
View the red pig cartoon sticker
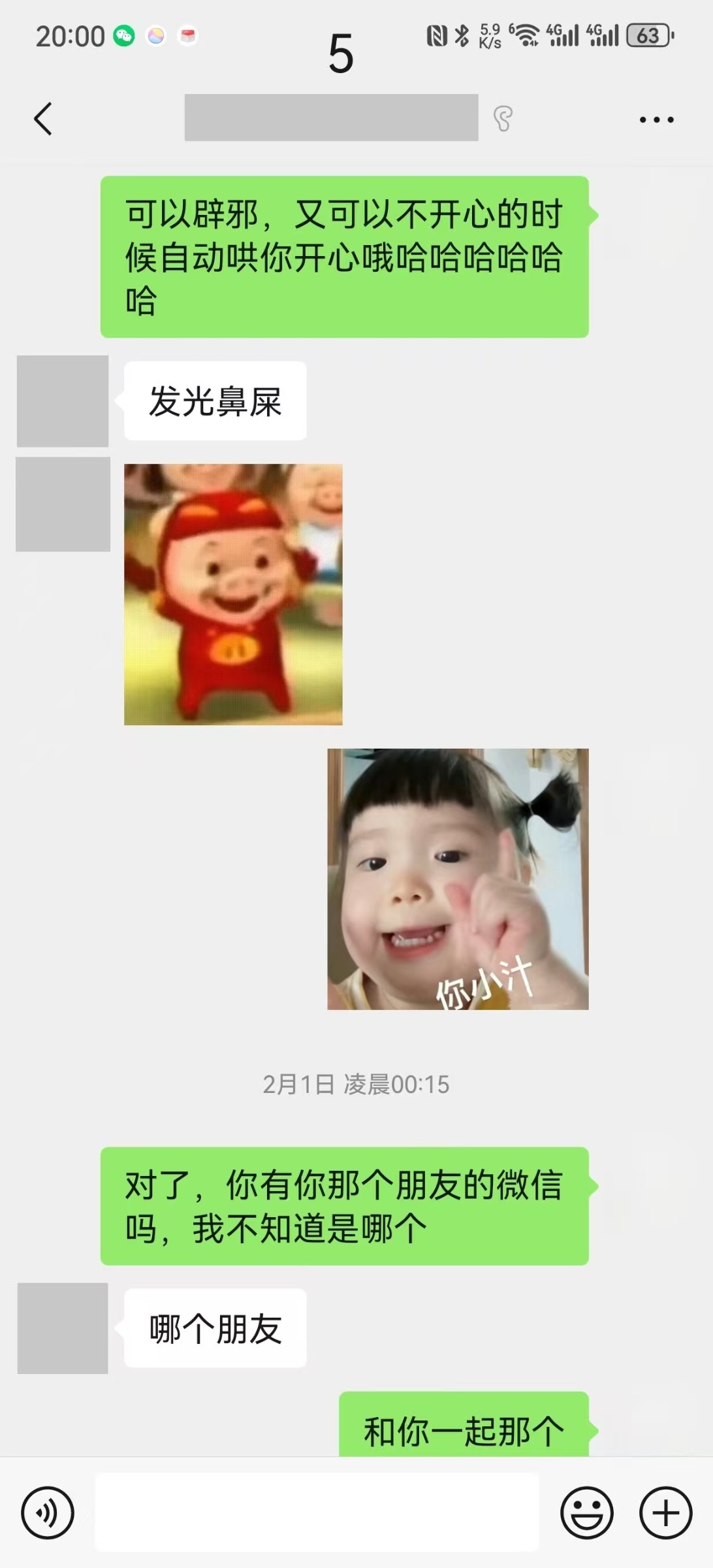click(x=233, y=594)
